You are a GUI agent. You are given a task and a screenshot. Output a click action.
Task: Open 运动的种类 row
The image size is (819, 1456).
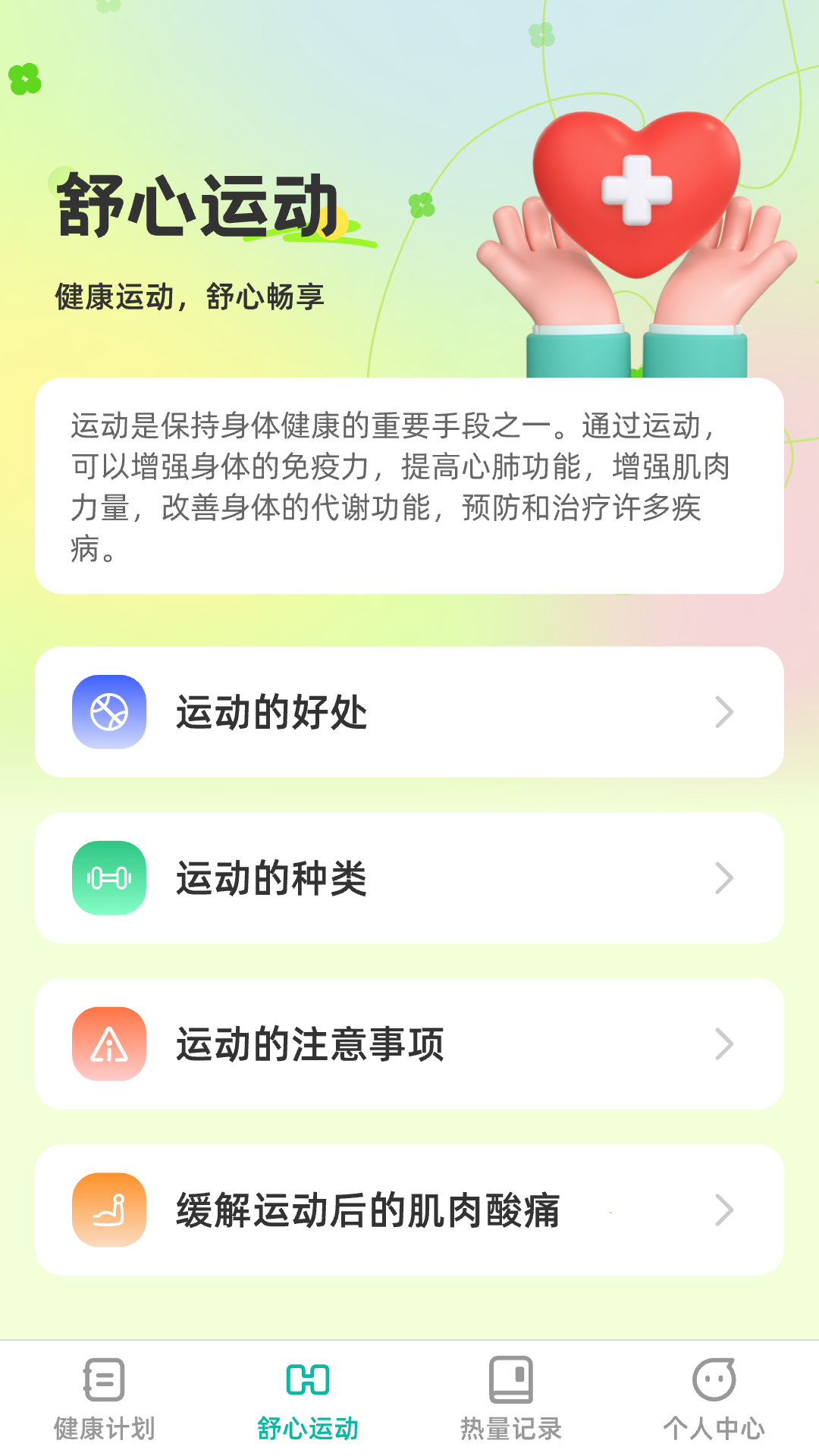(x=409, y=877)
